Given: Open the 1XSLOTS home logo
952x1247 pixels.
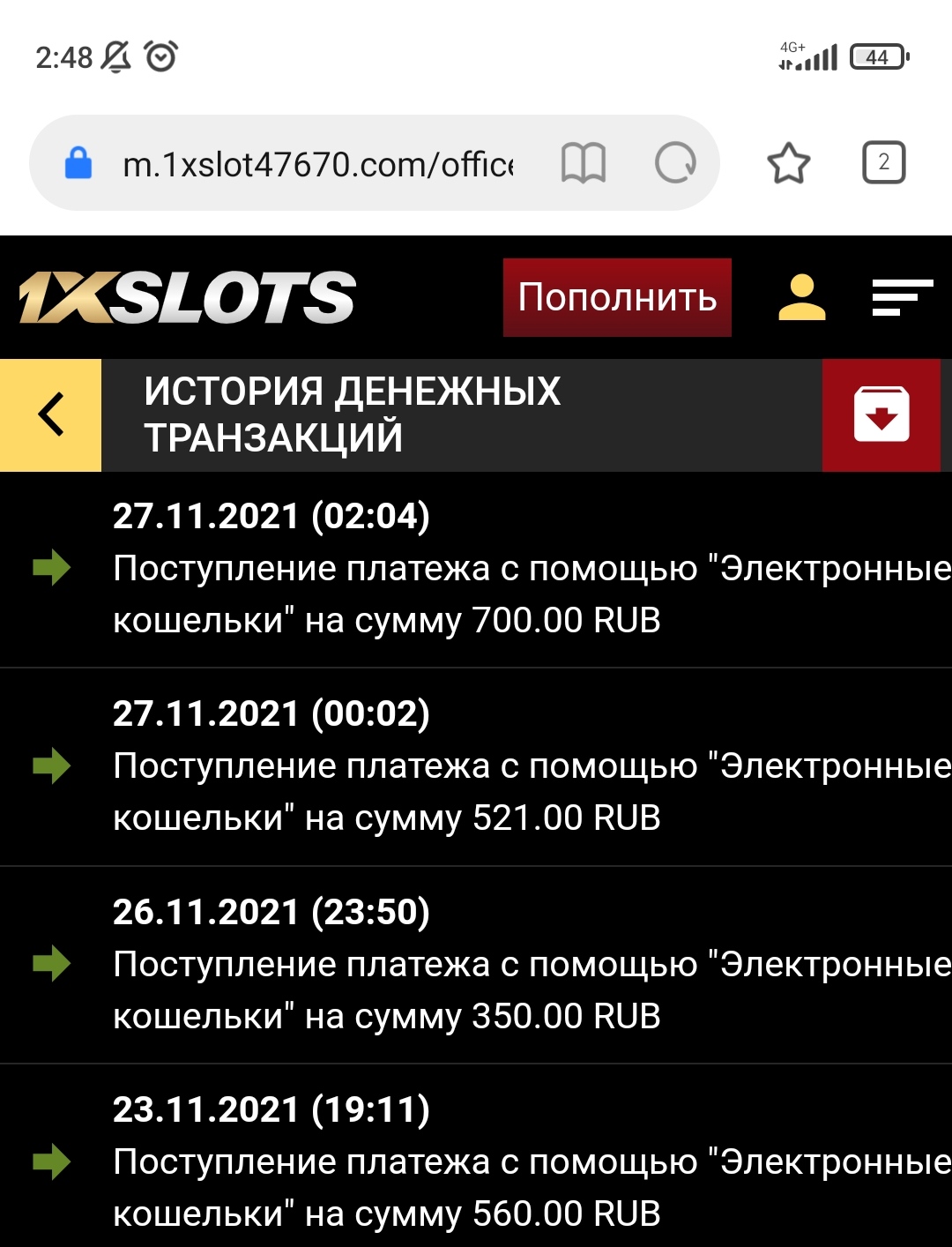Looking at the screenshot, I should coord(188,297).
